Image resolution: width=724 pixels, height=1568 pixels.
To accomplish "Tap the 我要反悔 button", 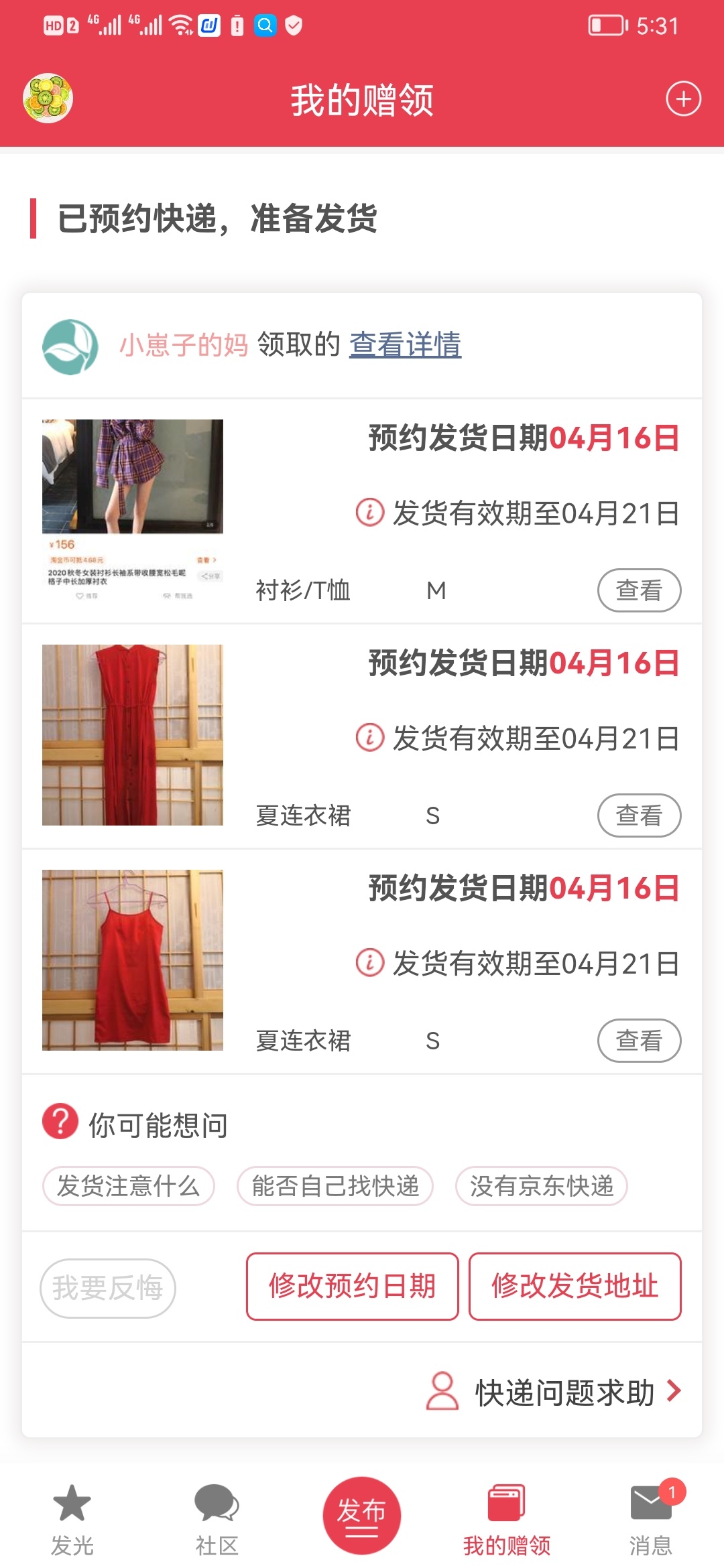I will point(108,1288).
